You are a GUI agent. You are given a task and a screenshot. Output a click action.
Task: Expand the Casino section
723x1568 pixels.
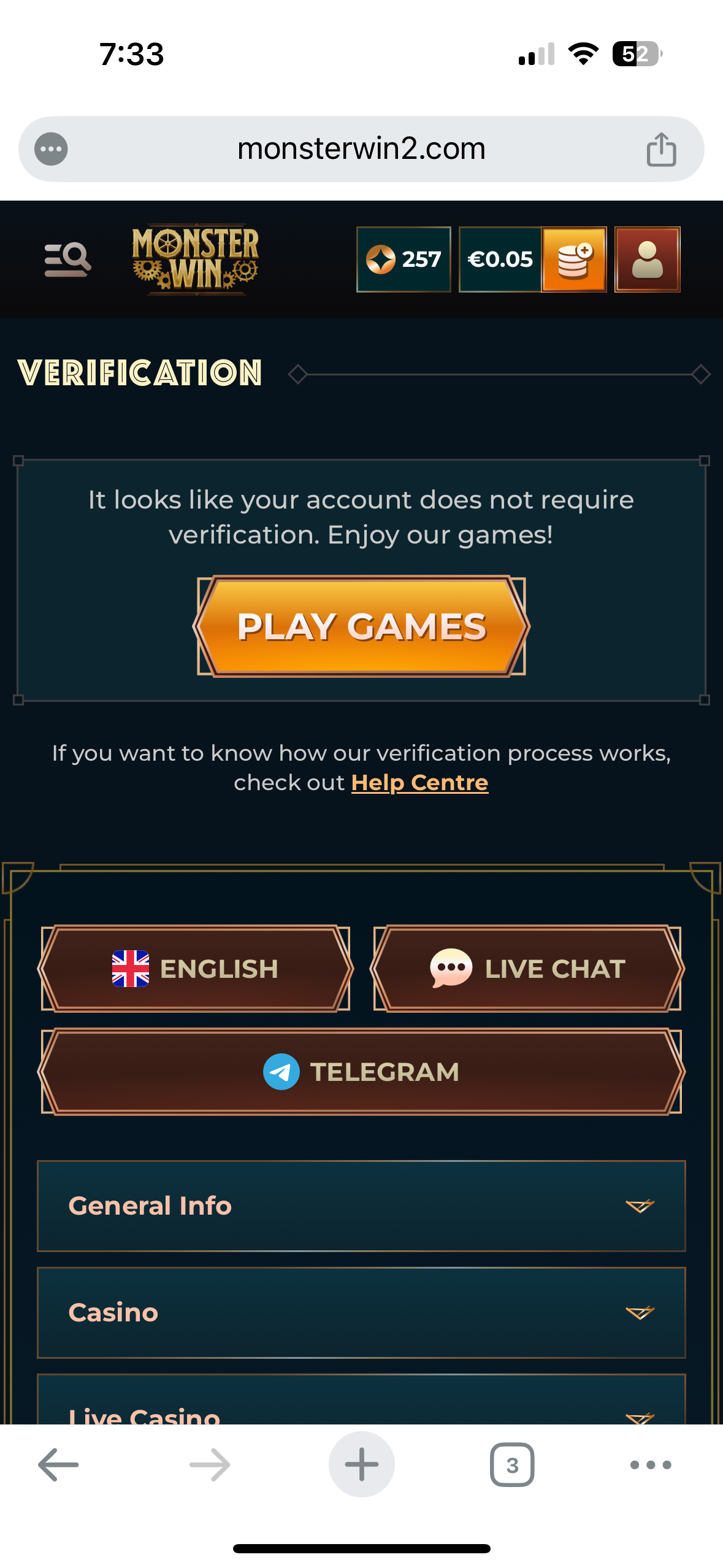click(361, 1312)
